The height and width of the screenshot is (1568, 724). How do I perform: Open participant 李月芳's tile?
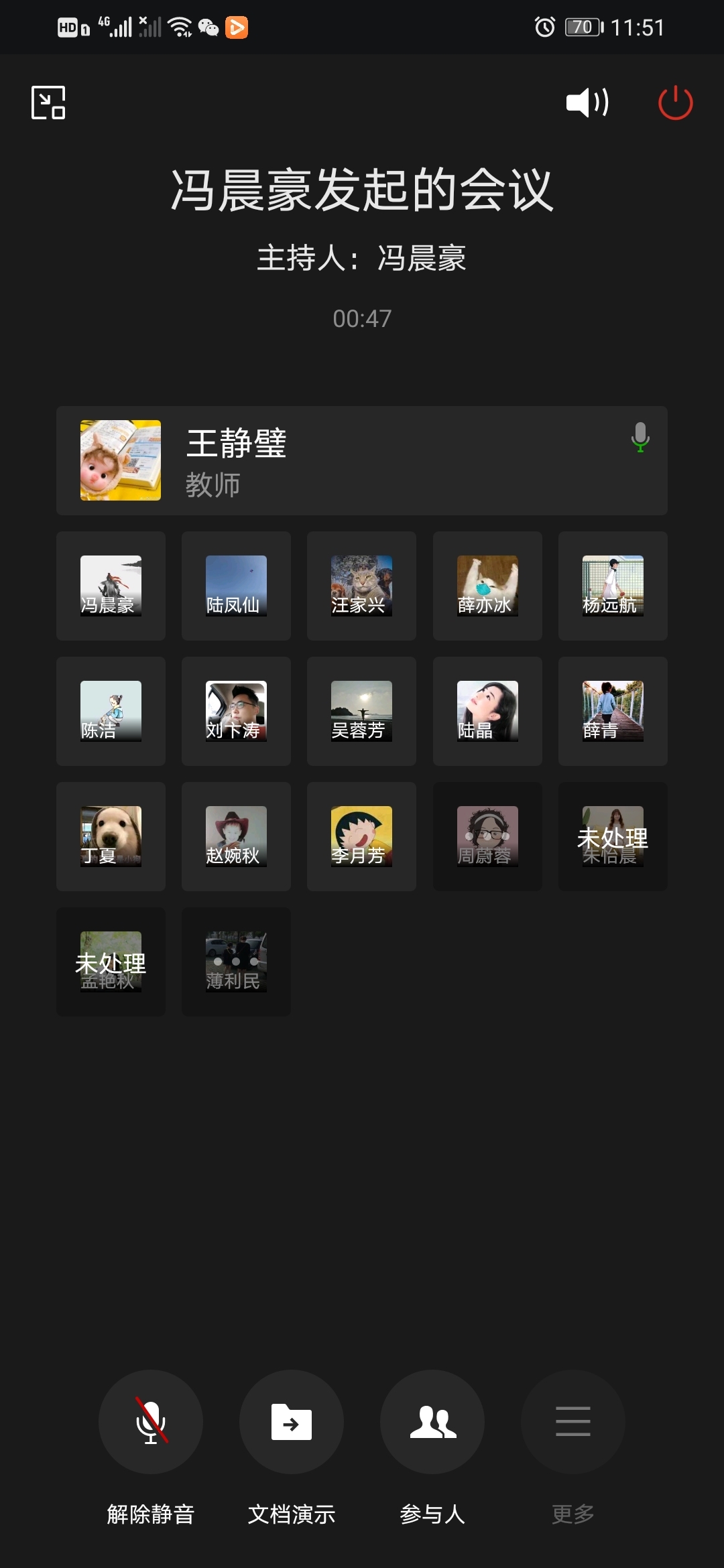(361, 836)
